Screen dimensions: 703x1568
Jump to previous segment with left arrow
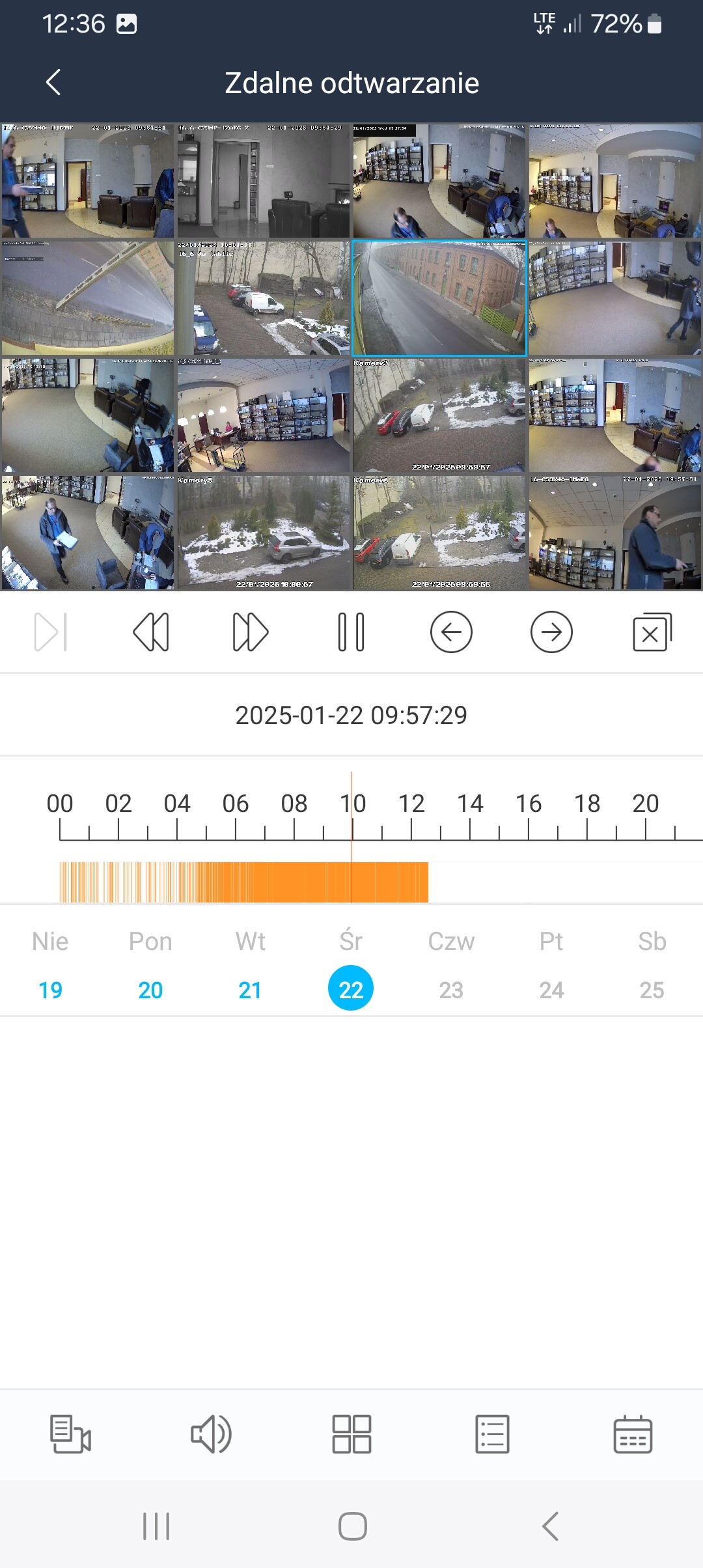(x=451, y=632)
